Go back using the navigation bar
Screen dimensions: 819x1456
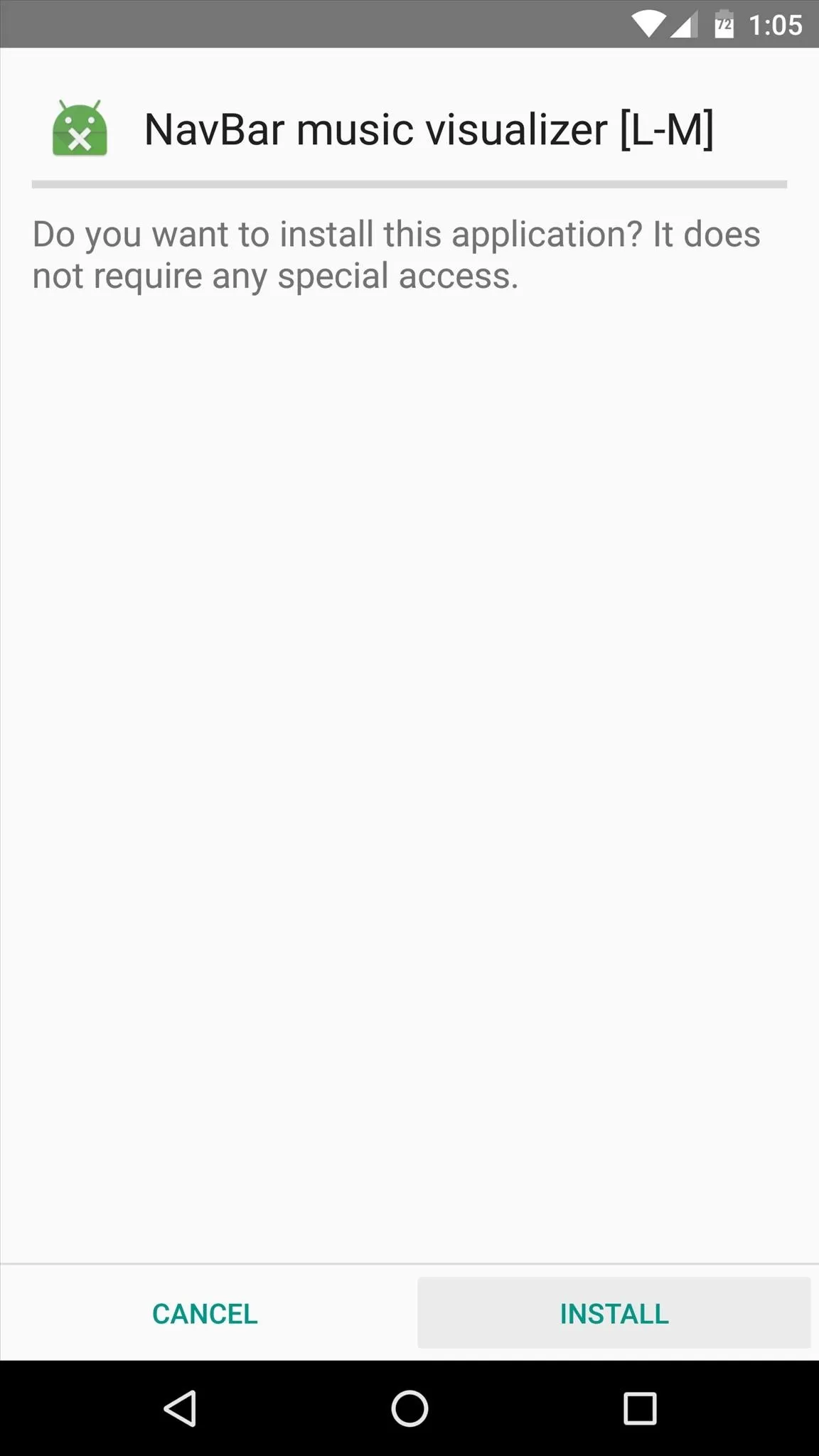coord(181,1408)
